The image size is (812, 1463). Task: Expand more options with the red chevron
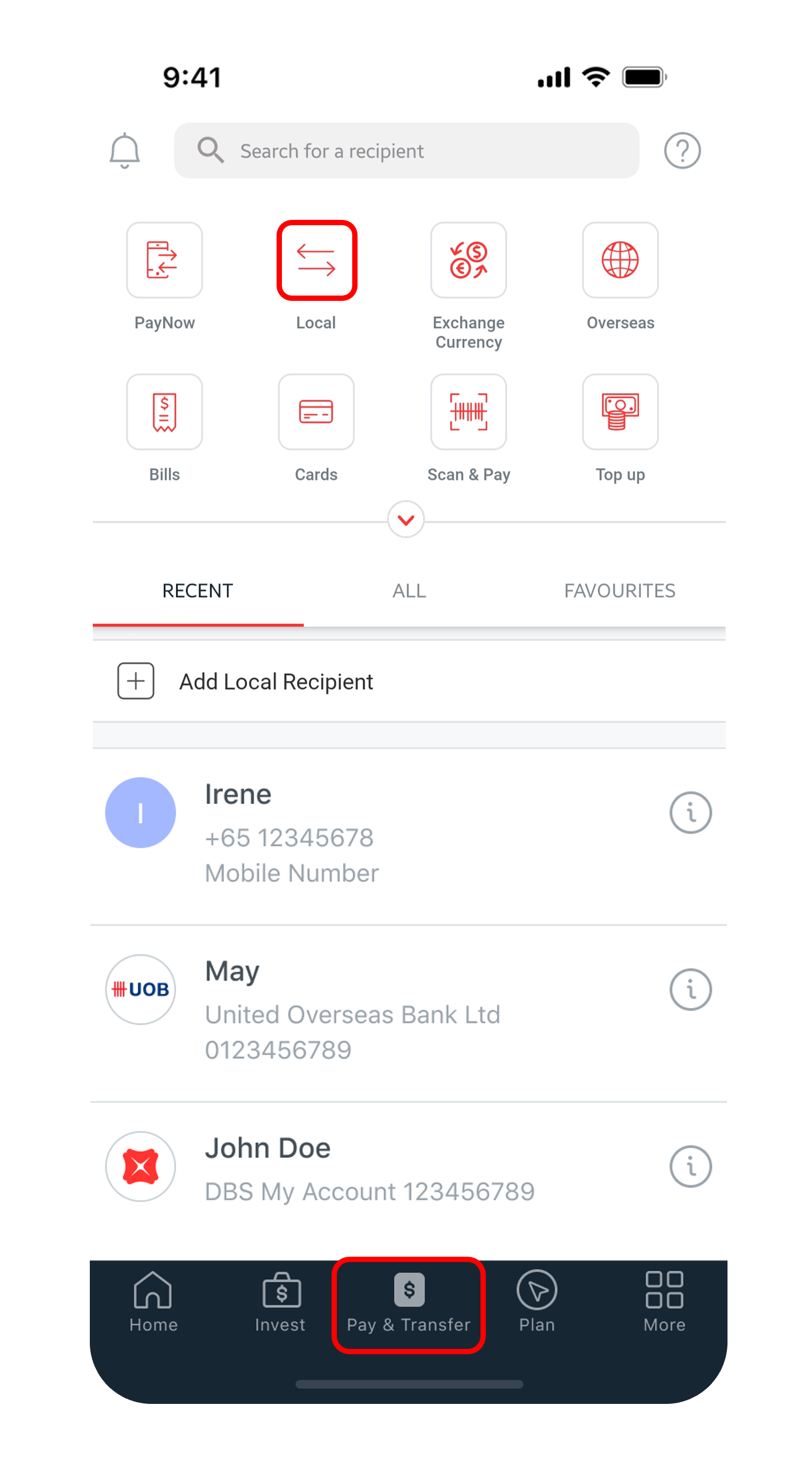tap(405, 520)
